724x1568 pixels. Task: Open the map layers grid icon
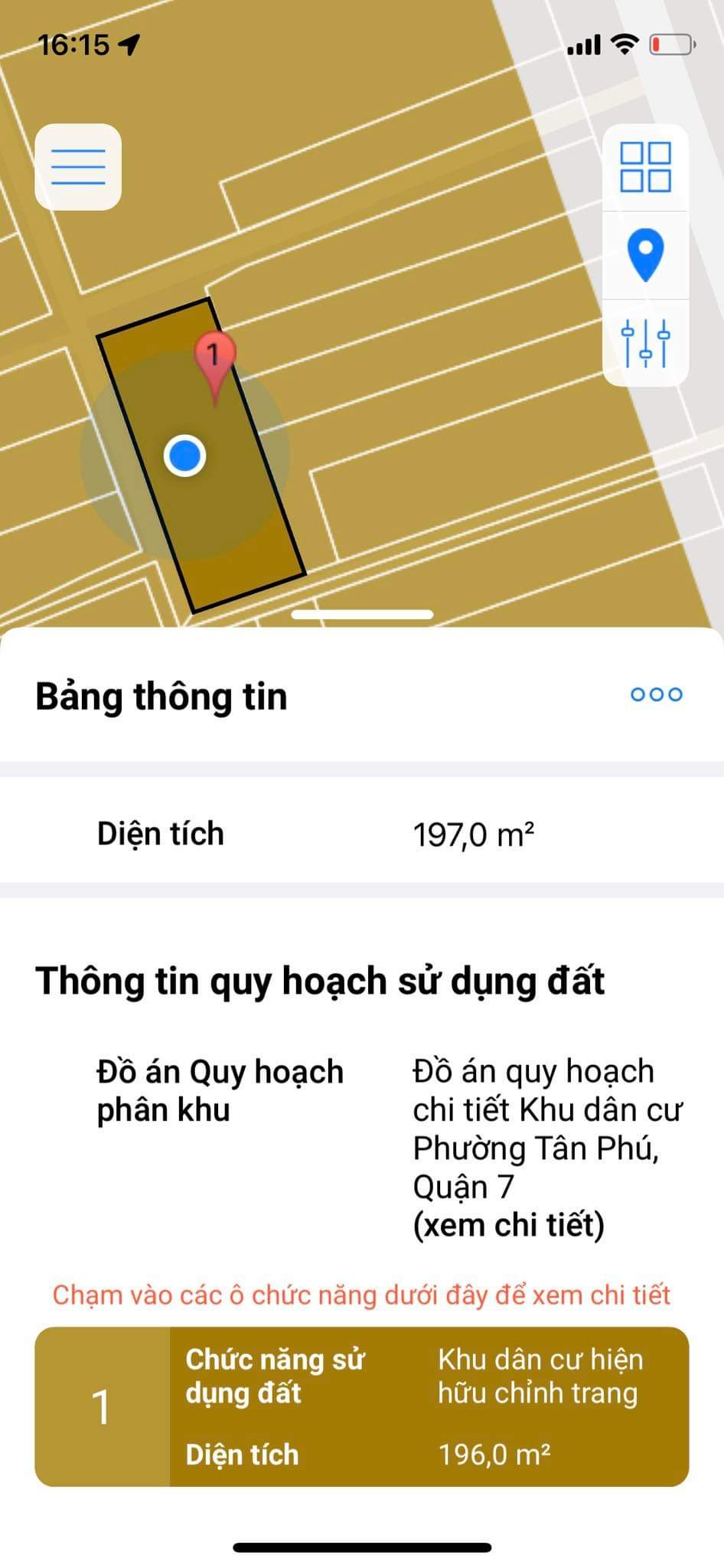click(x=645, y=167)
